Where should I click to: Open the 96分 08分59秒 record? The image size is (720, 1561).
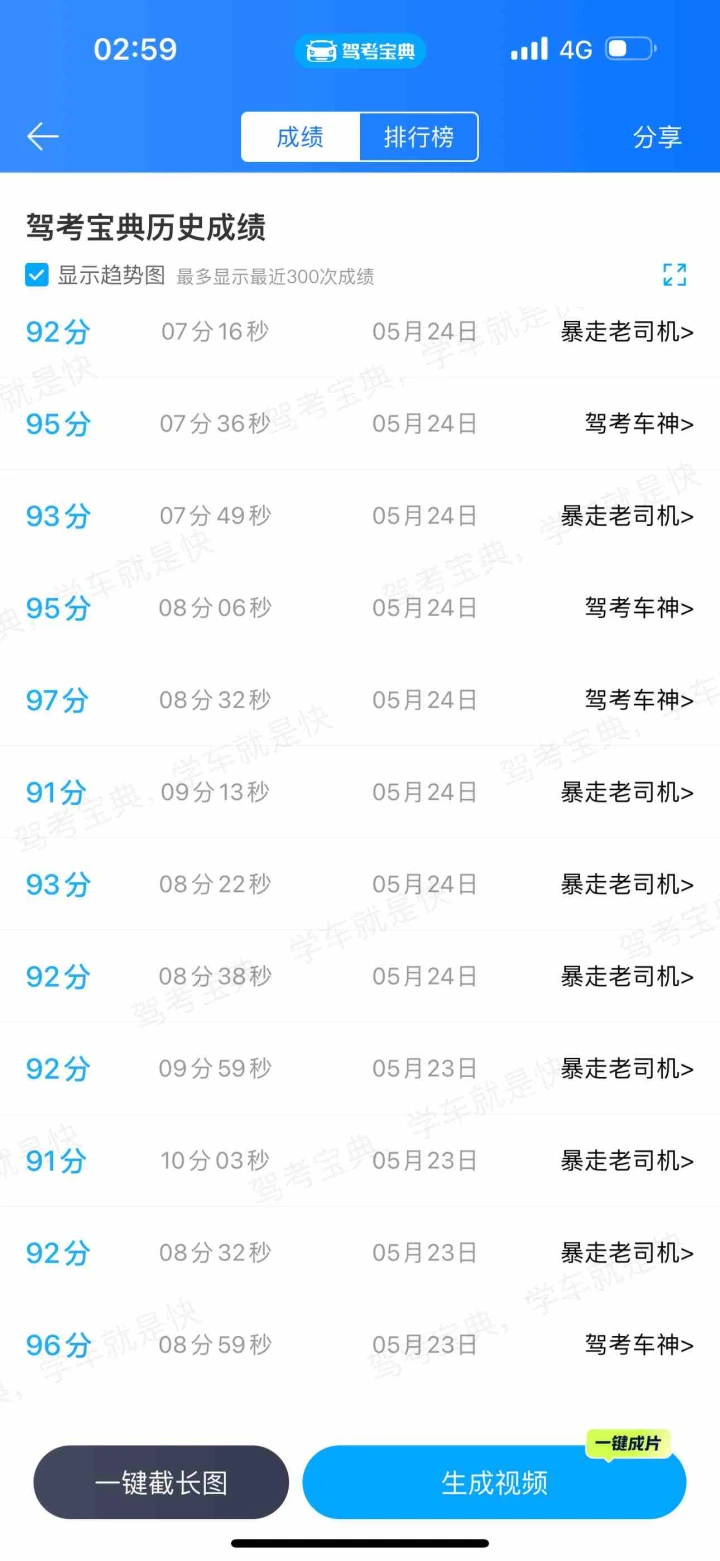pyautogui.click(x=360, y=1345)
